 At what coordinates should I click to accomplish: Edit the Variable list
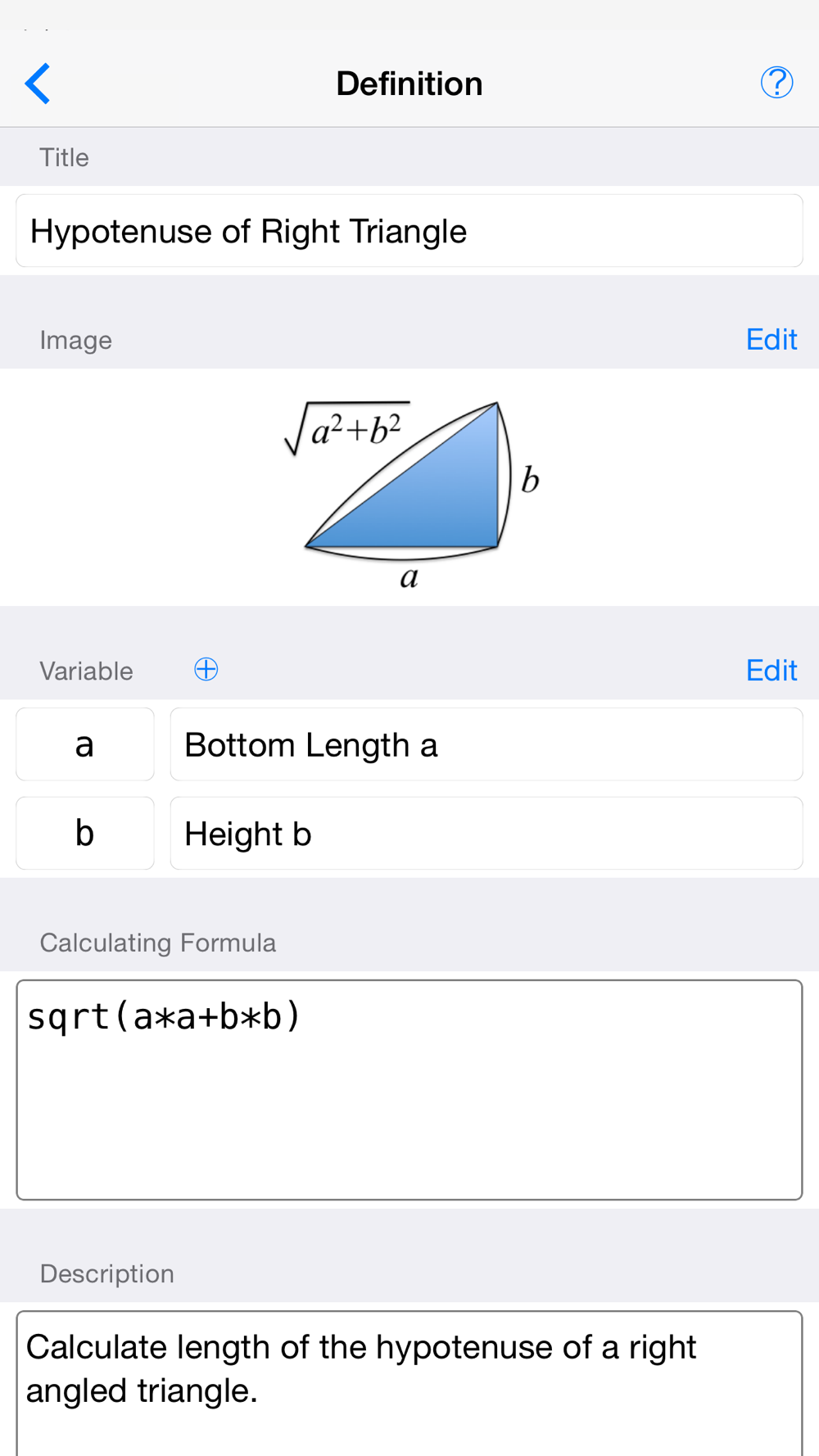pos(771,670)
